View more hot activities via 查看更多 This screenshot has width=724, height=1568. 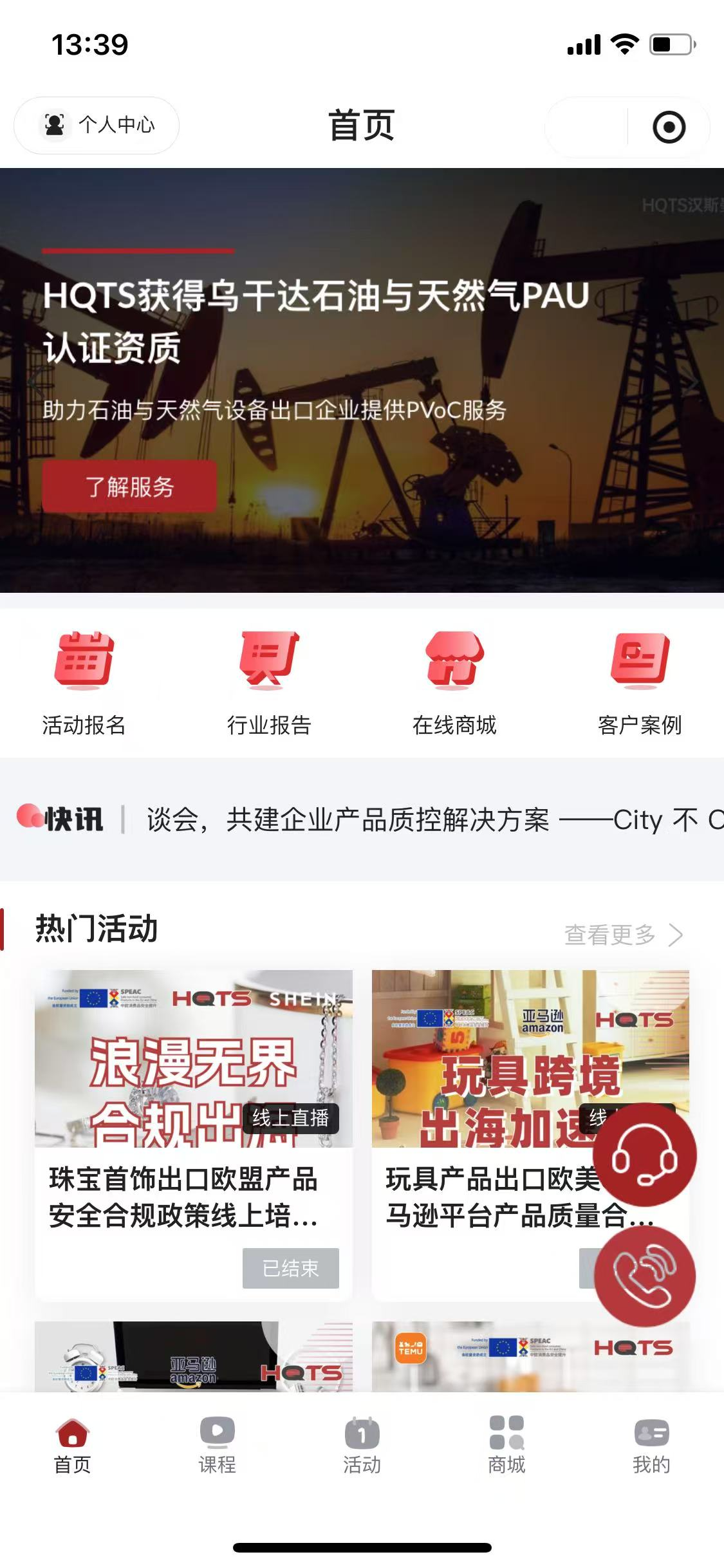click(x=622, y=935)
